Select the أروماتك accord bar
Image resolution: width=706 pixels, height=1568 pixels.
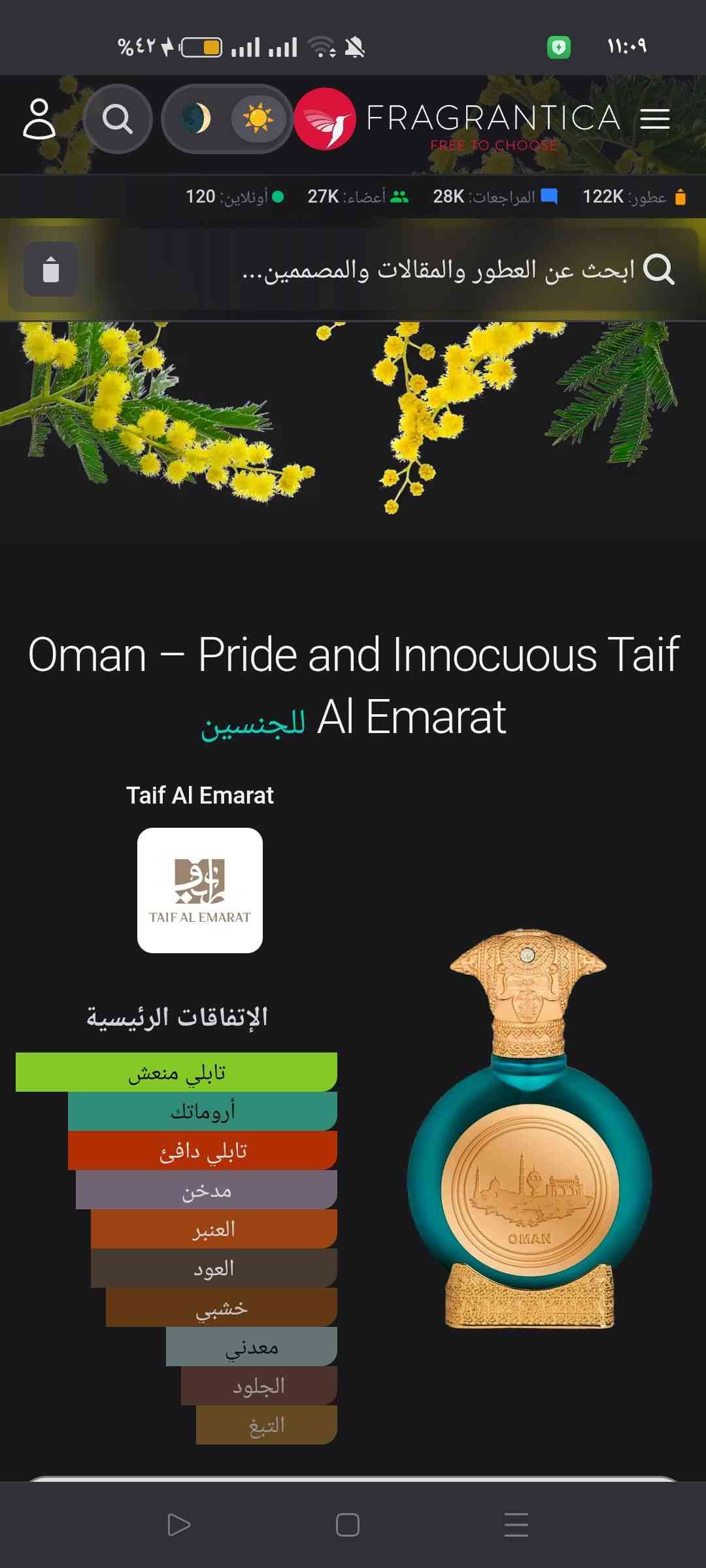(x=203, y=1111)
